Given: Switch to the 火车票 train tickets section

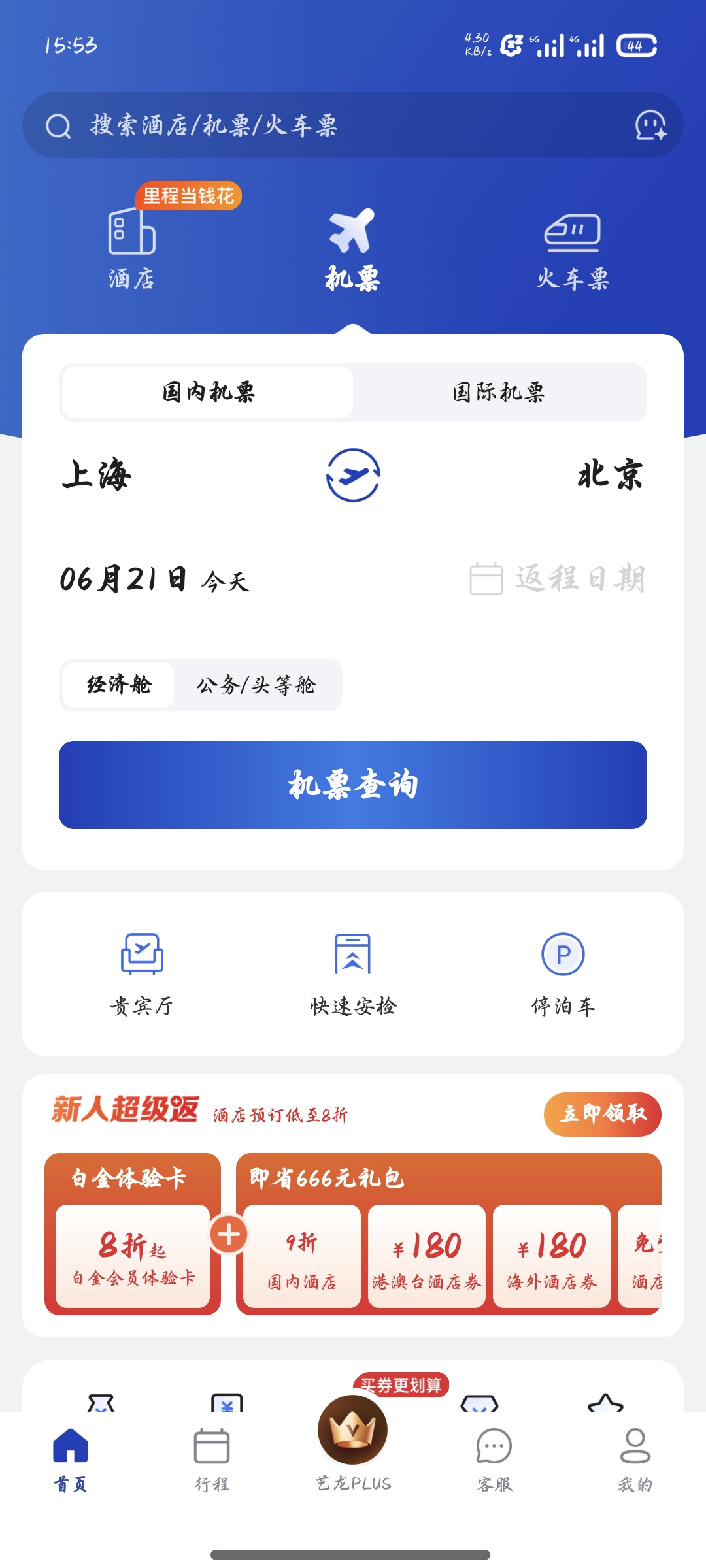Looking at the screenshot, I should click(573, 252).
